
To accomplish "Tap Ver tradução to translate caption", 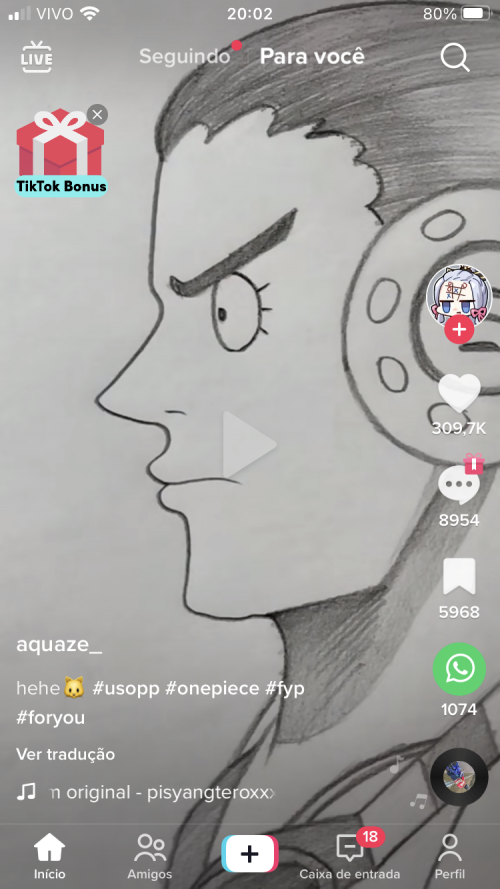I will coord(65,755).
